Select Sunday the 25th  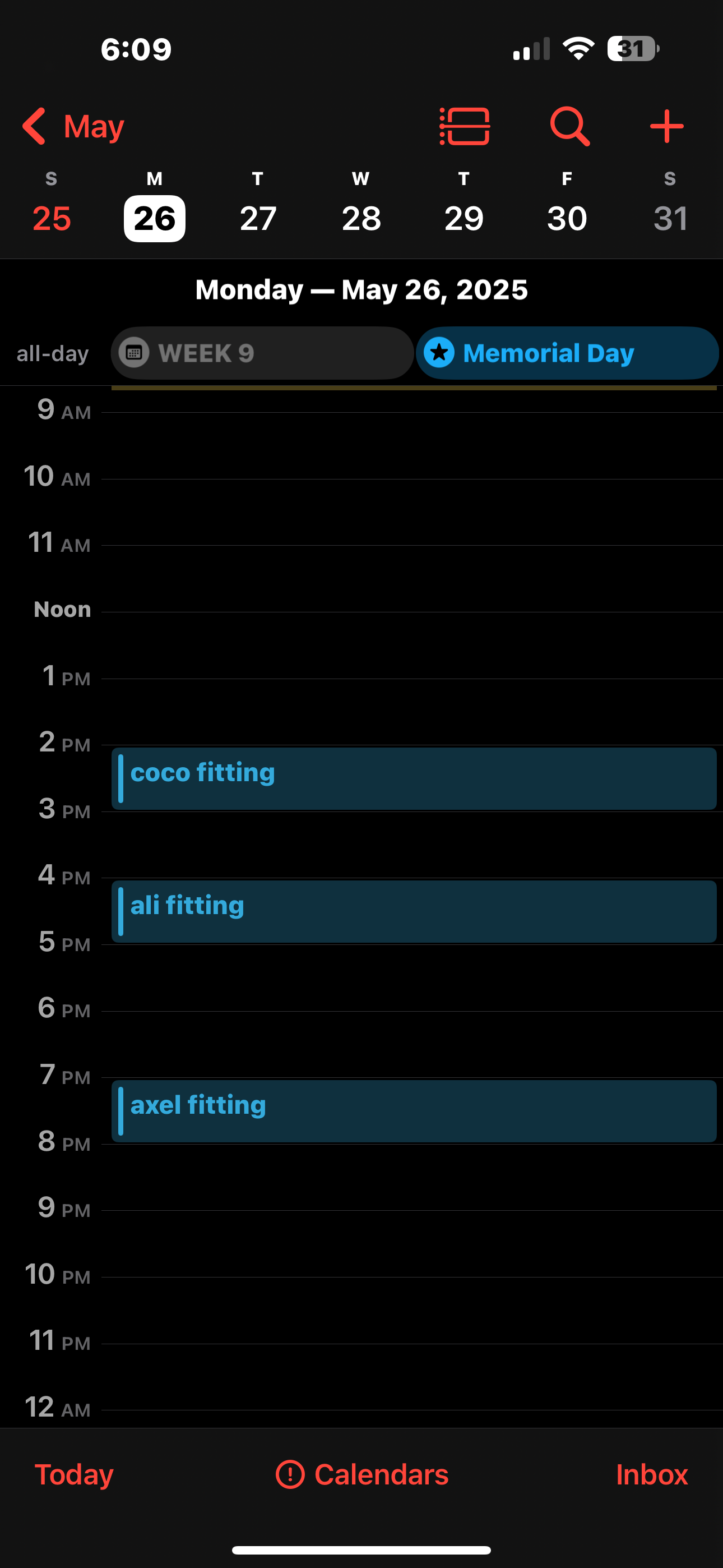pos(52,219)
